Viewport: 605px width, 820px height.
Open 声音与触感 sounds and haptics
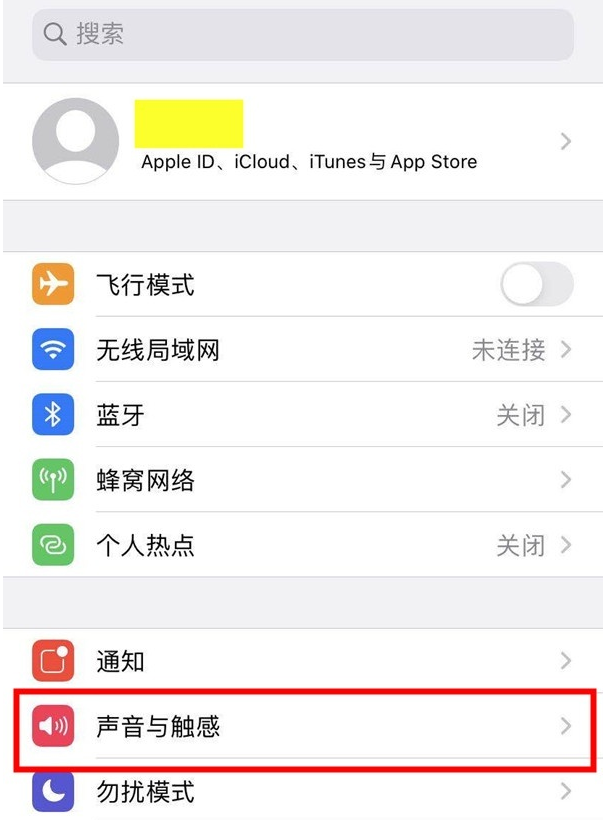click(302, 726)
